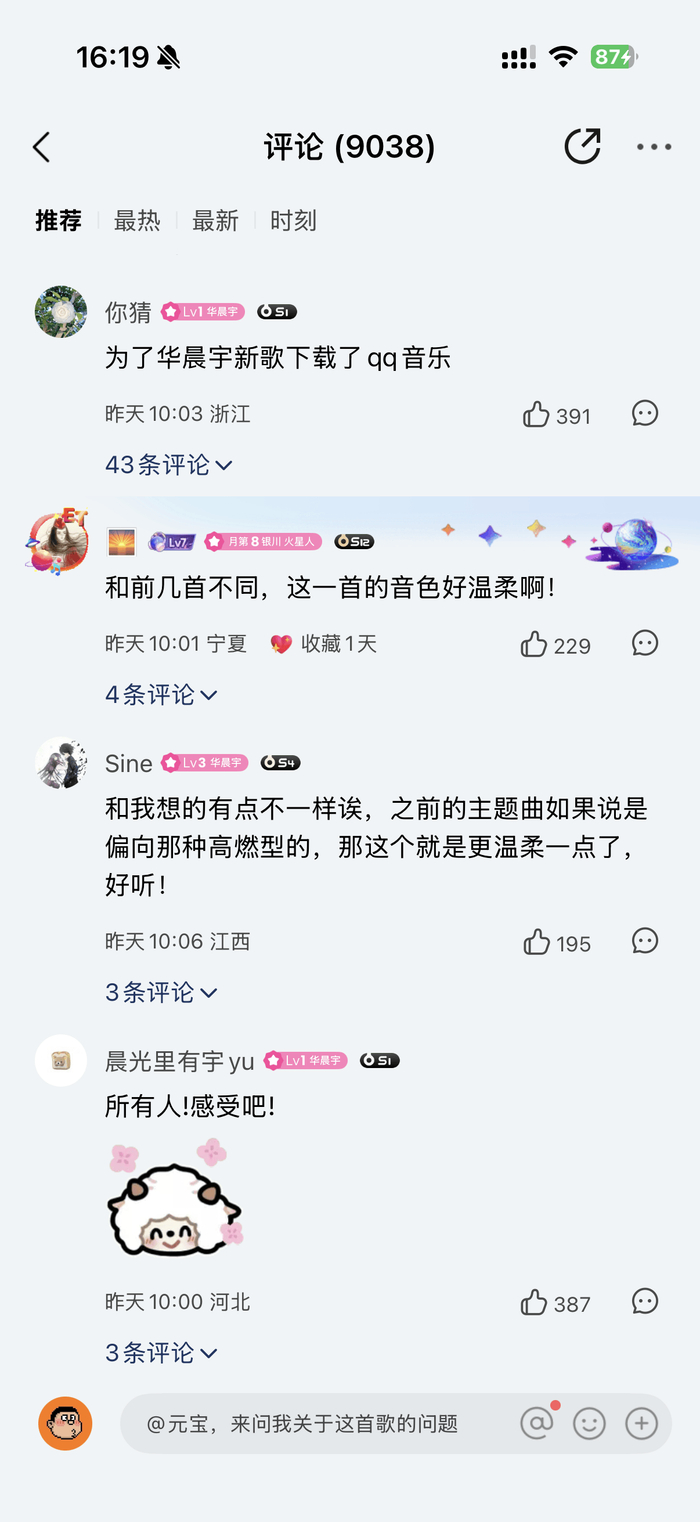Like the comment about 音色好温柔
Screen dimensions: 700x1522
pos(535,645)
